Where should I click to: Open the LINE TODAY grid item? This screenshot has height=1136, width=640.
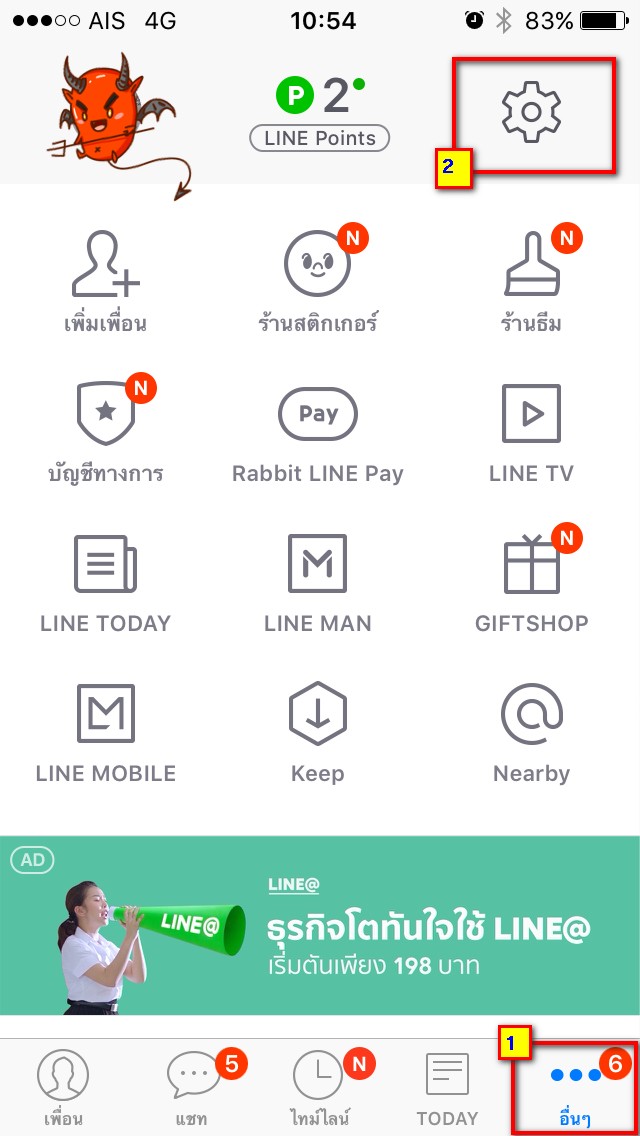[105, 581]
